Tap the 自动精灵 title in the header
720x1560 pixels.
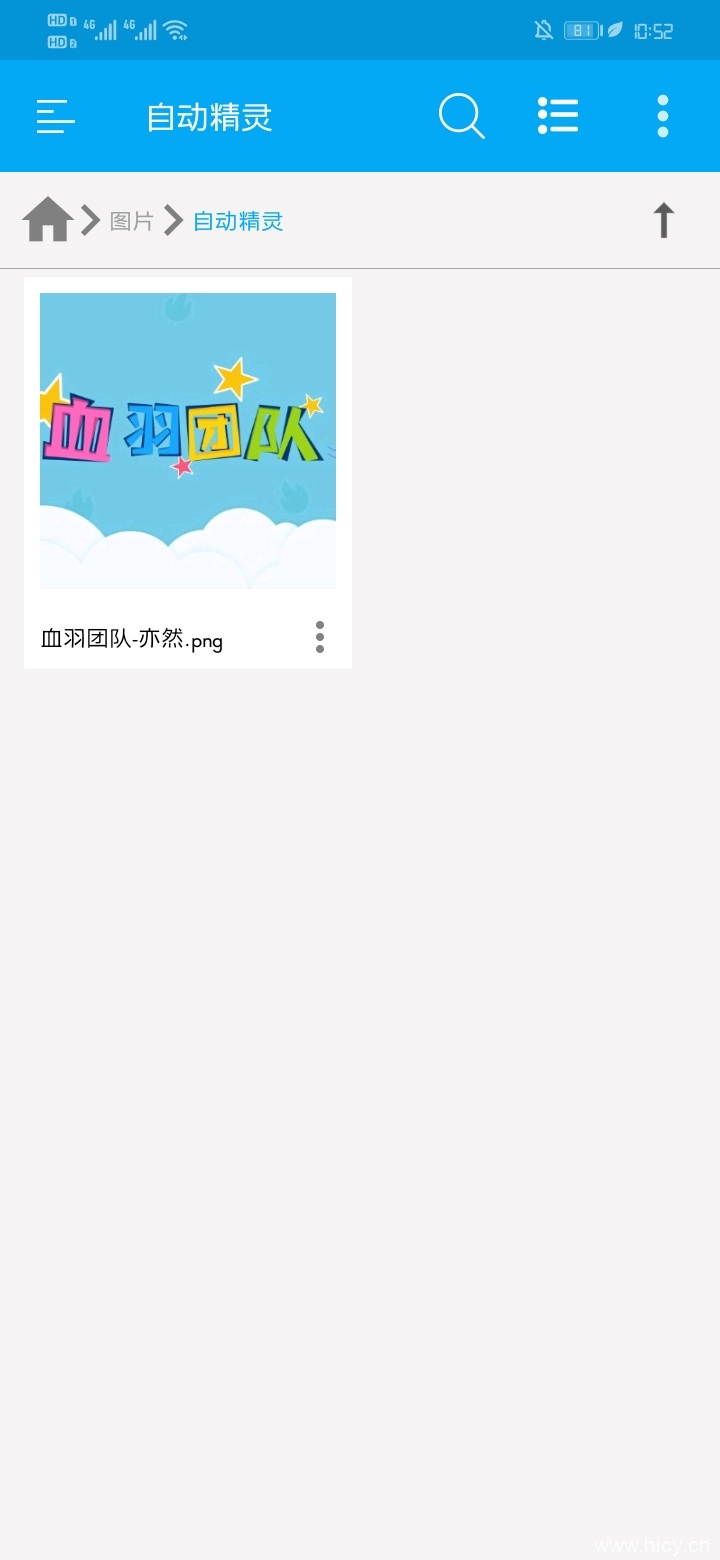(210, 116)
